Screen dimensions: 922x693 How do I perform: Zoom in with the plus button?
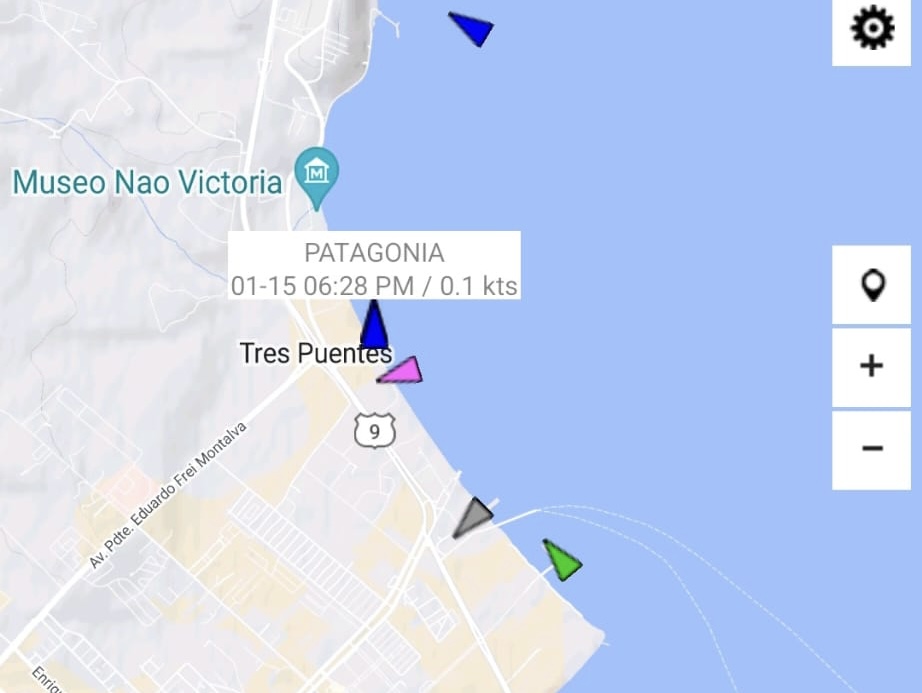coord(872,366)
